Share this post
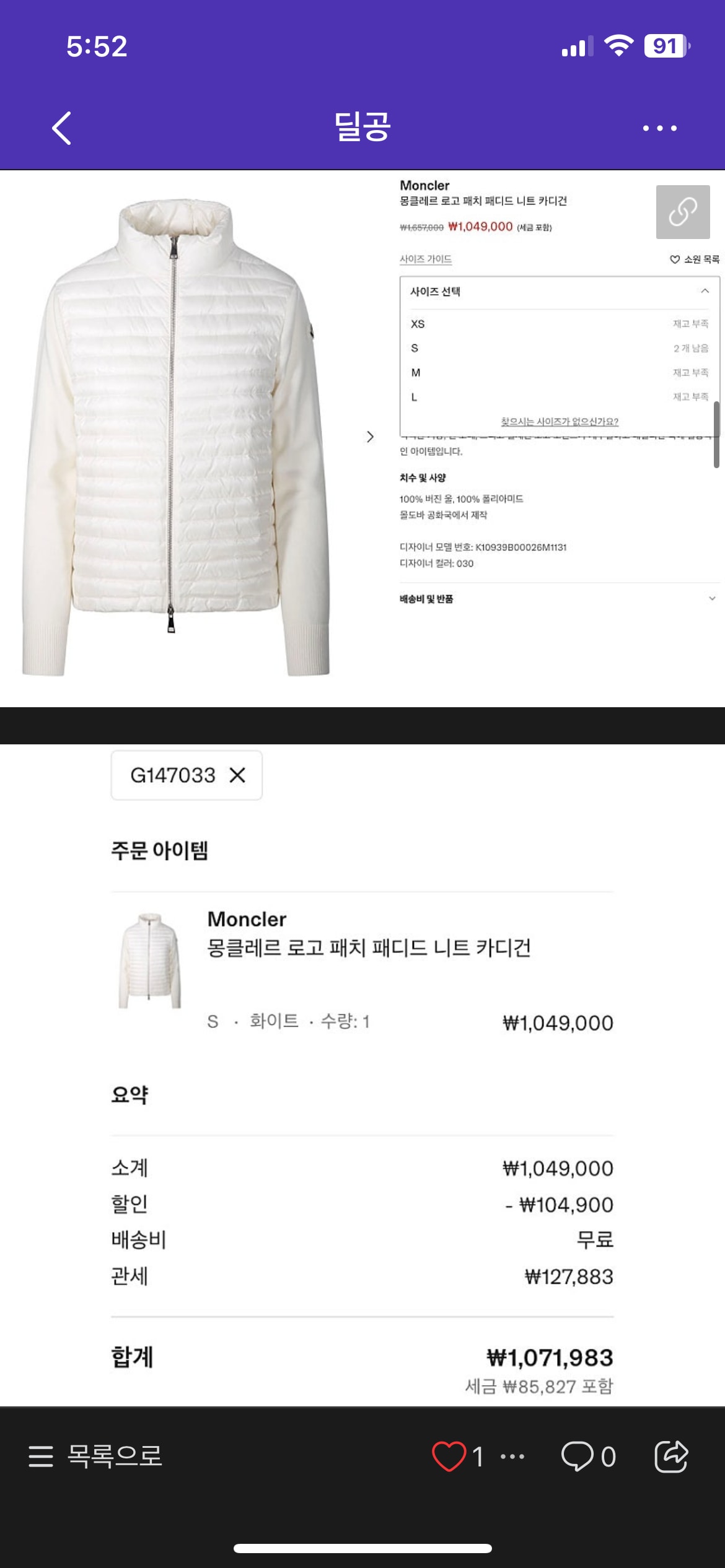The height and width of the screenshot is (1568, 725). pos(671,1456)
